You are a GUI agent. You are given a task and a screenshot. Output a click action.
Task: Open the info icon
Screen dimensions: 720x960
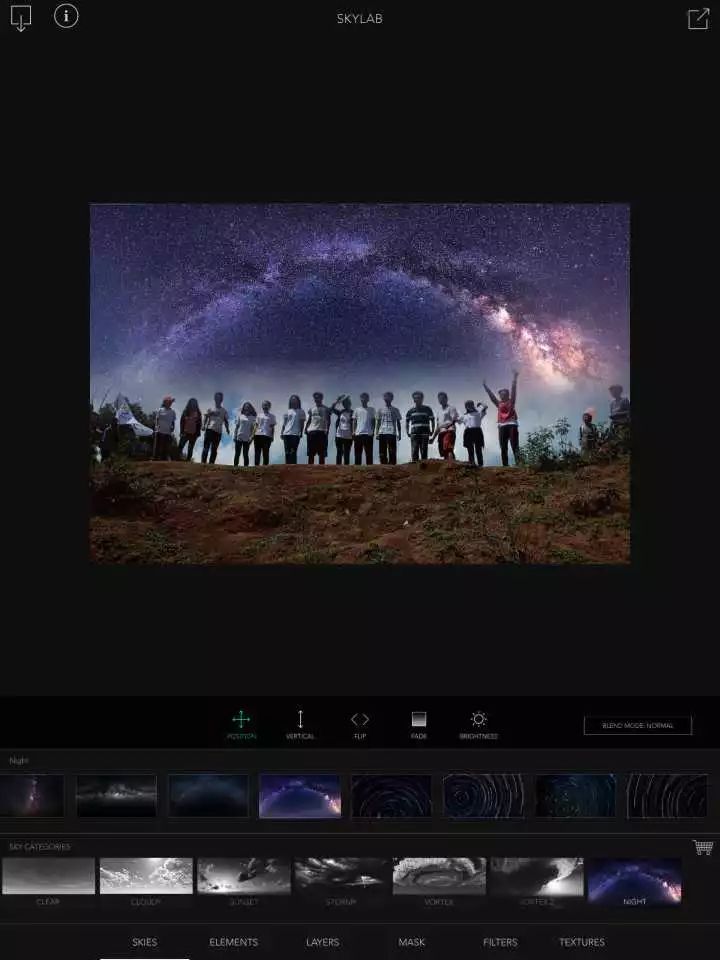tap(66, 16)
